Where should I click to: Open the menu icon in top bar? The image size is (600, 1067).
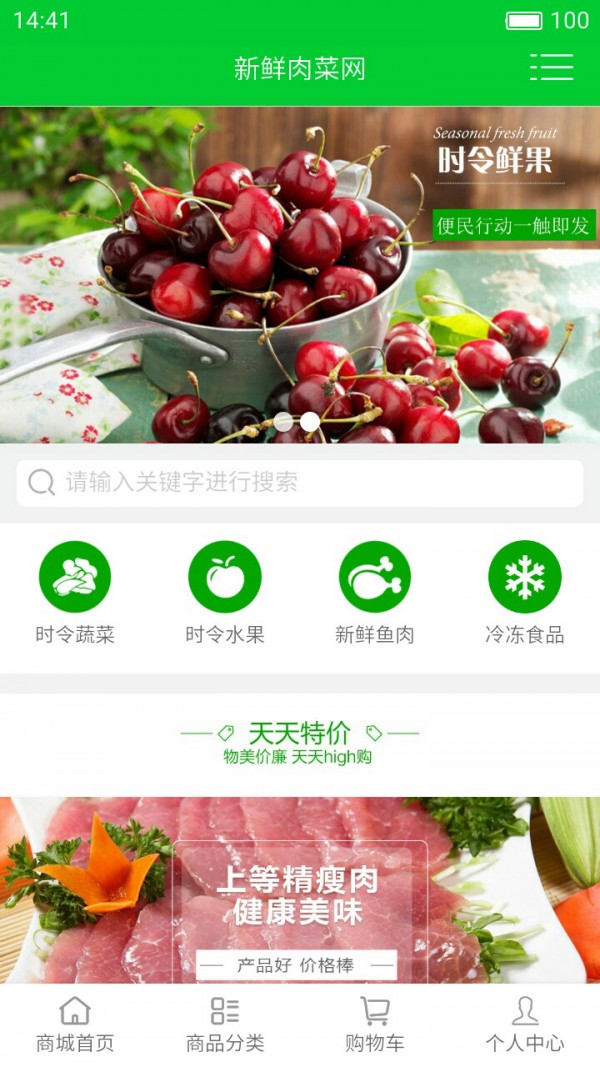tap(551, 67)
